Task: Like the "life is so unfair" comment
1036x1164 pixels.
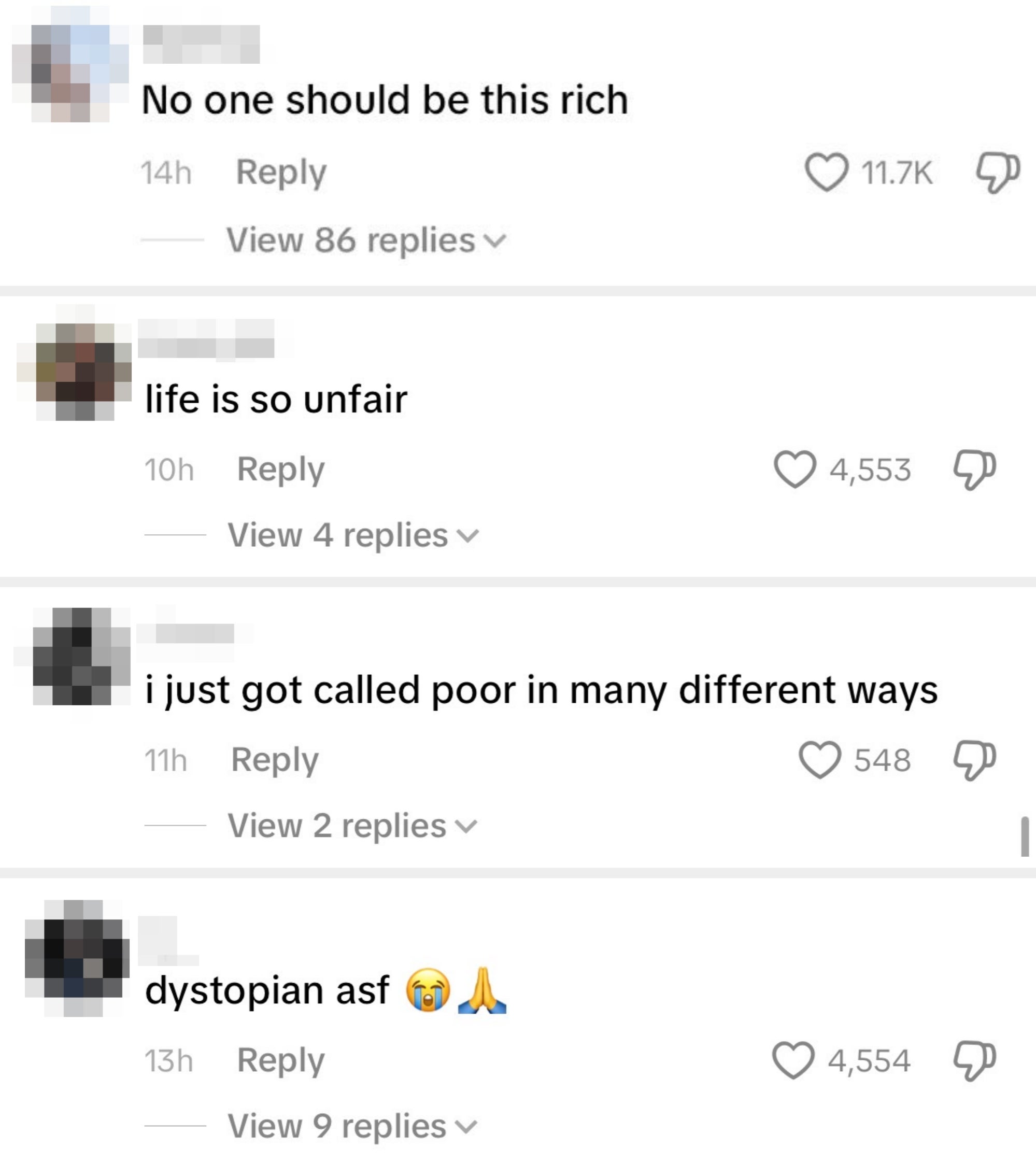Action: [794, 470]
